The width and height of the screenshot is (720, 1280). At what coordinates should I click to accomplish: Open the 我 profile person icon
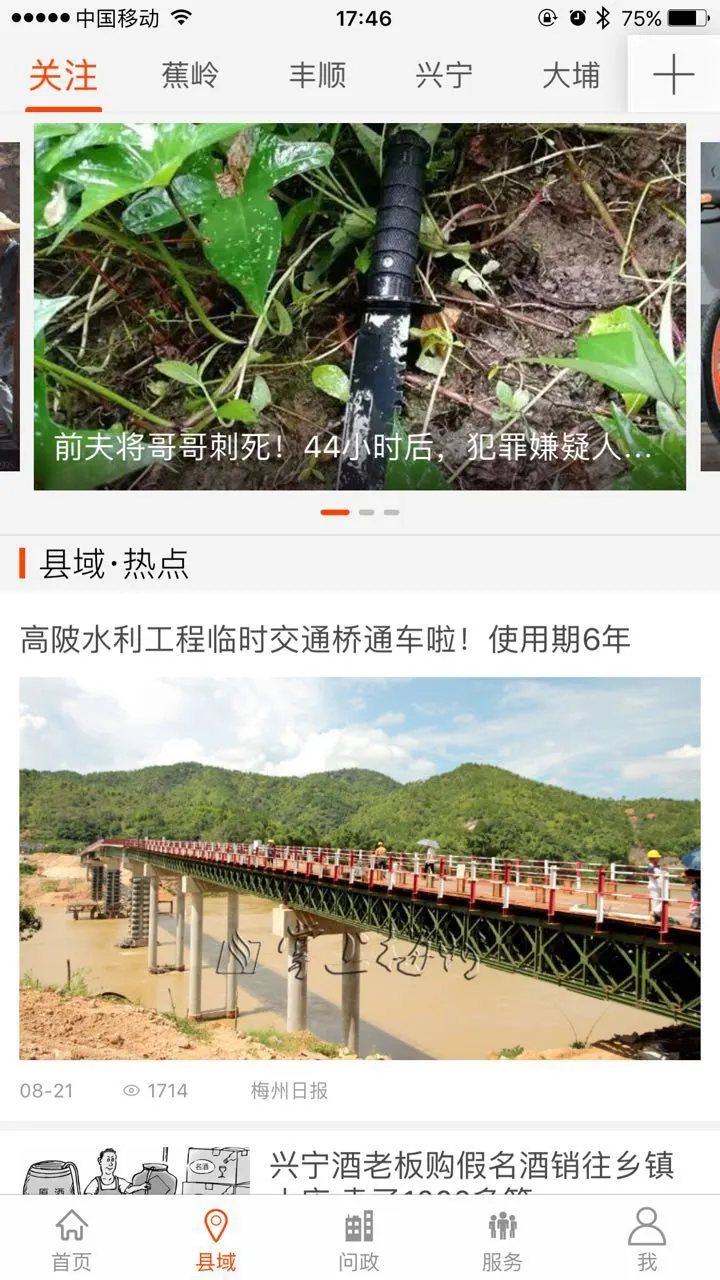(648, 1235)
